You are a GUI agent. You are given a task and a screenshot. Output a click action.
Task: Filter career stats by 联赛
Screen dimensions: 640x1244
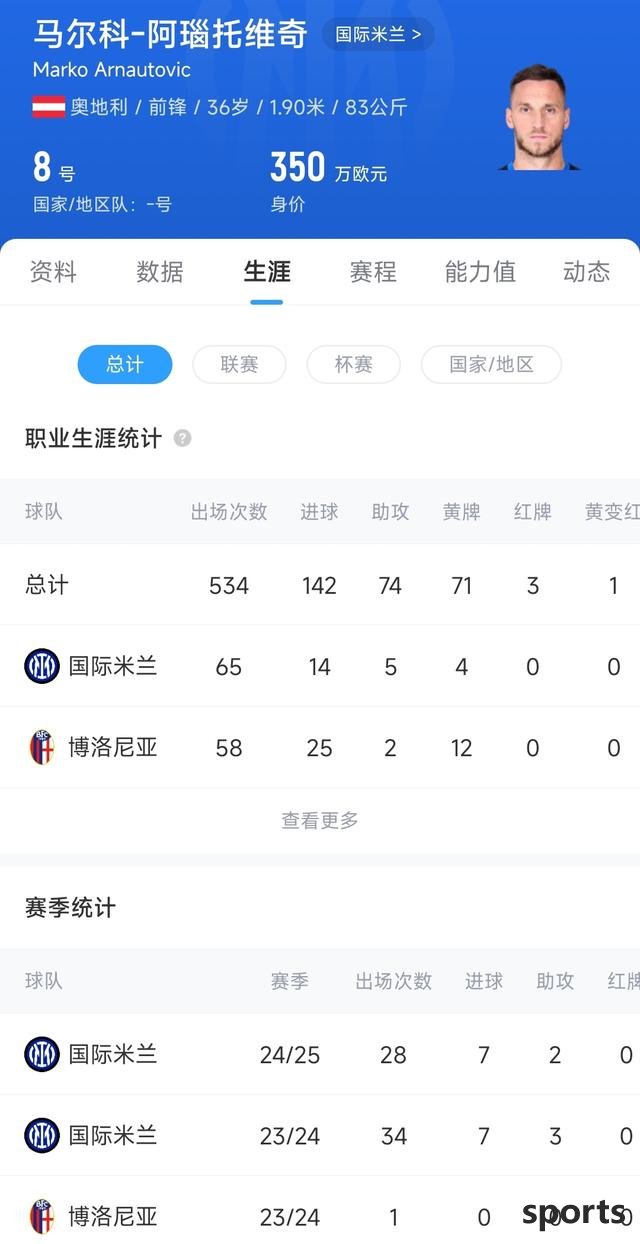239,365
